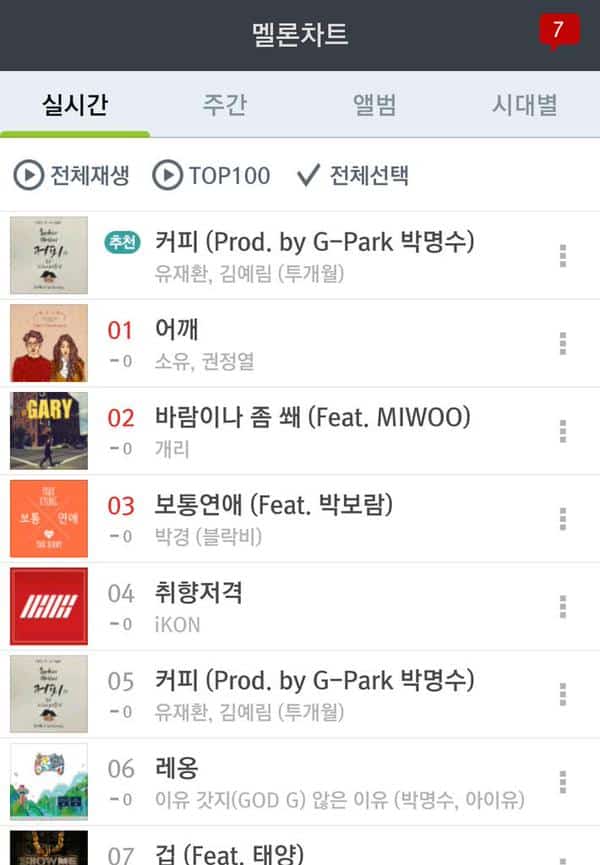Select the 실시간 tab
This screenshot has width=600, height=865.
point(75,104)
